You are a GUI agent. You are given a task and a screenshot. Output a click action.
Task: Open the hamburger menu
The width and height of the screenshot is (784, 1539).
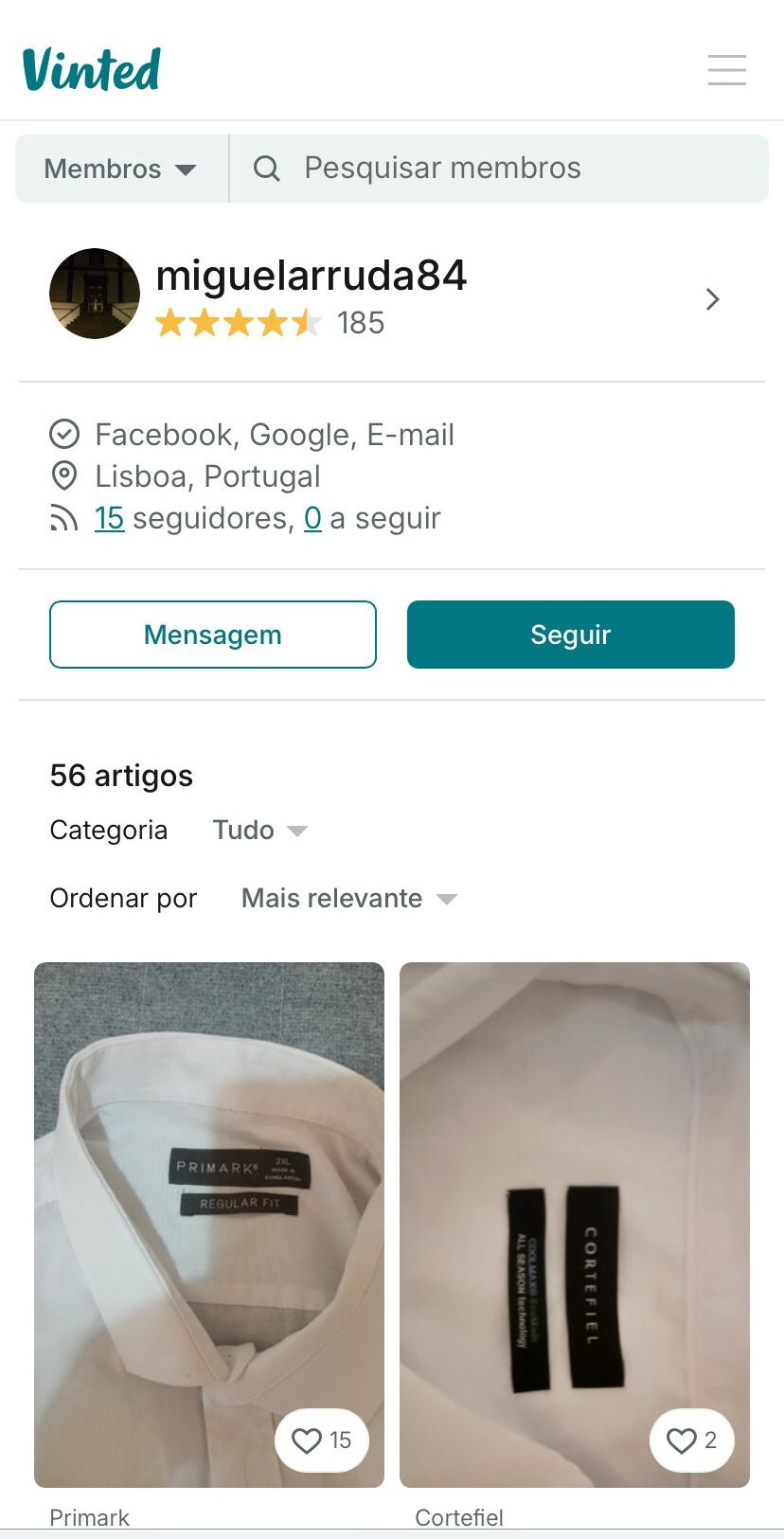point(727,70)
